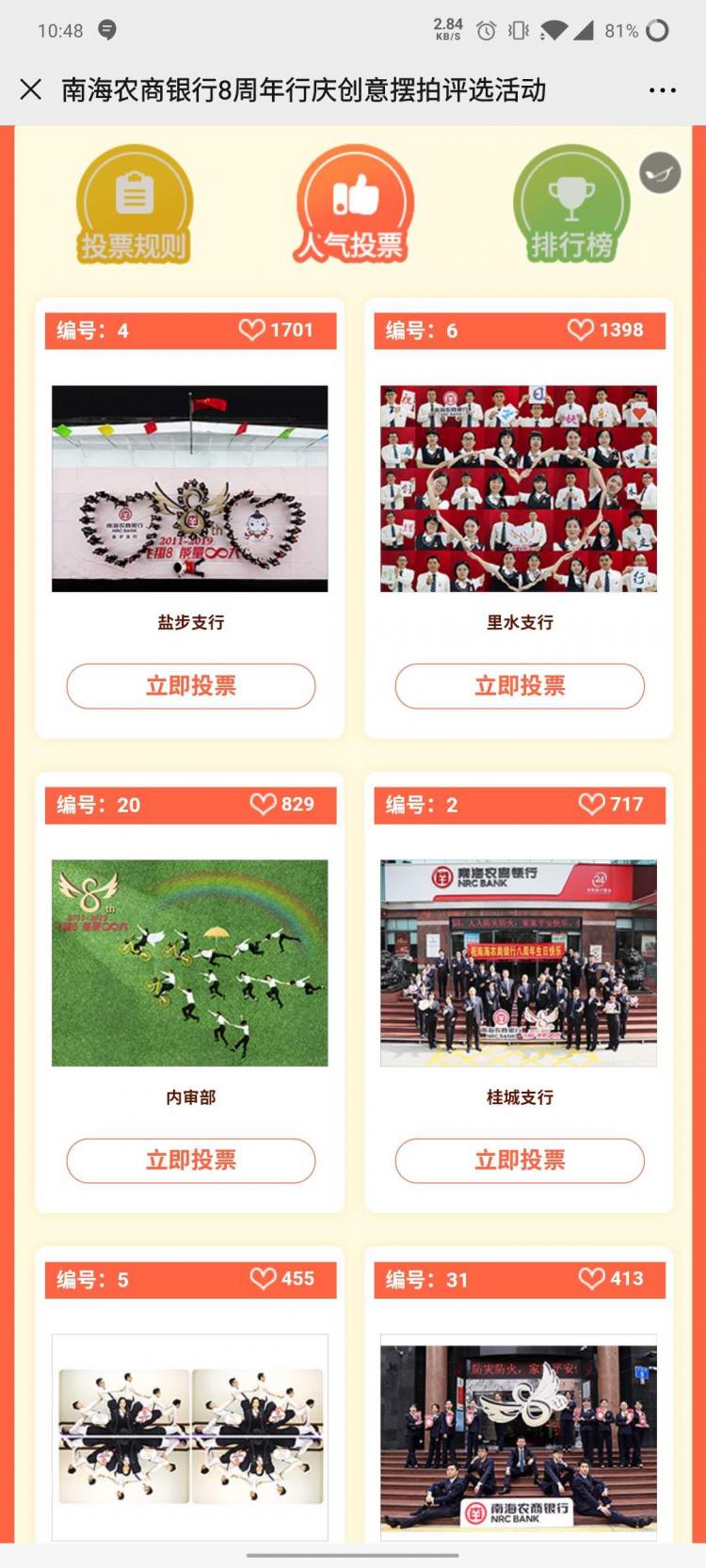View the 内审部 entry photo
This screenshot has width=706, height=1568.
point(190,963)
